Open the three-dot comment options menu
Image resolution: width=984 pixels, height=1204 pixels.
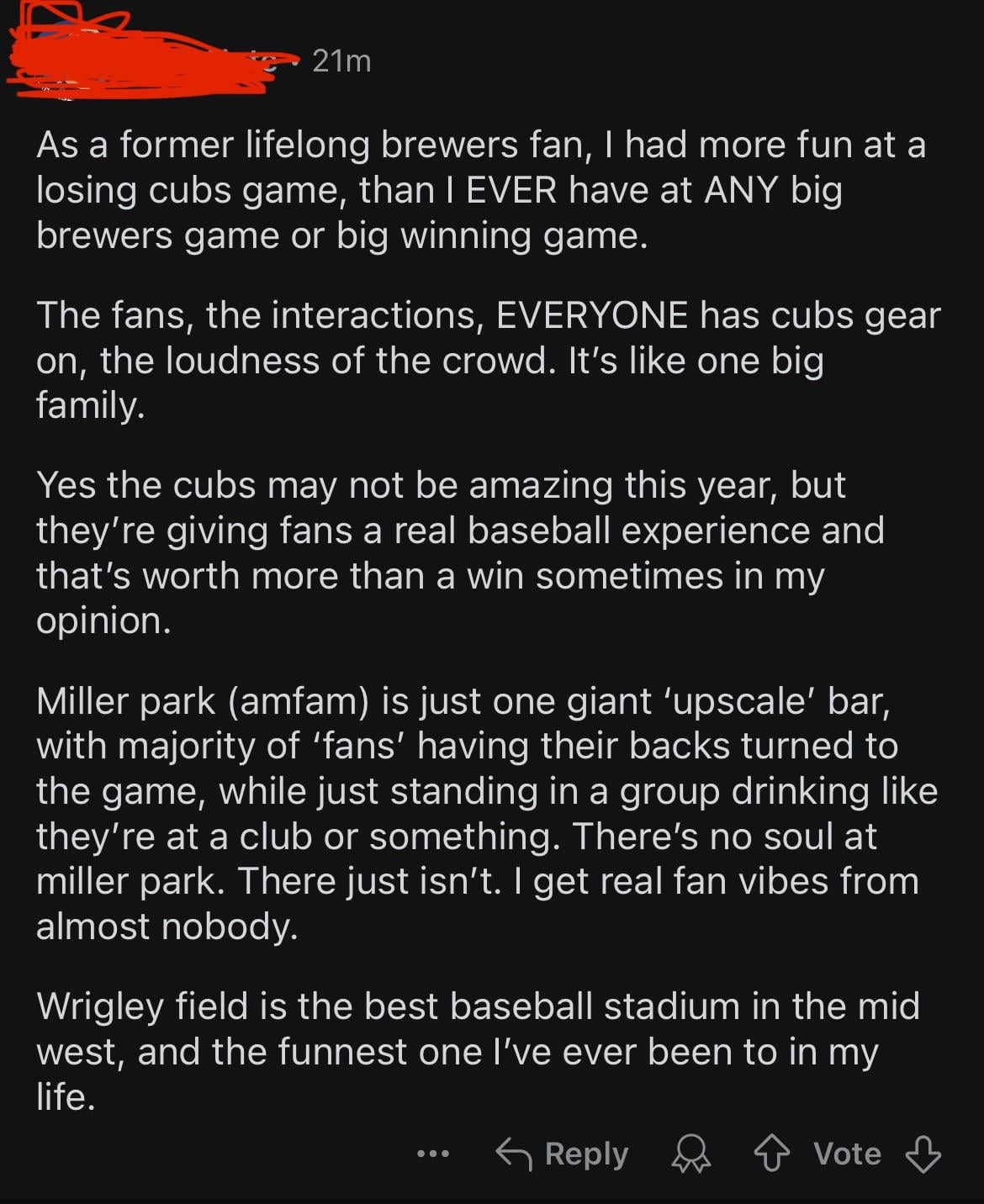433,1154
